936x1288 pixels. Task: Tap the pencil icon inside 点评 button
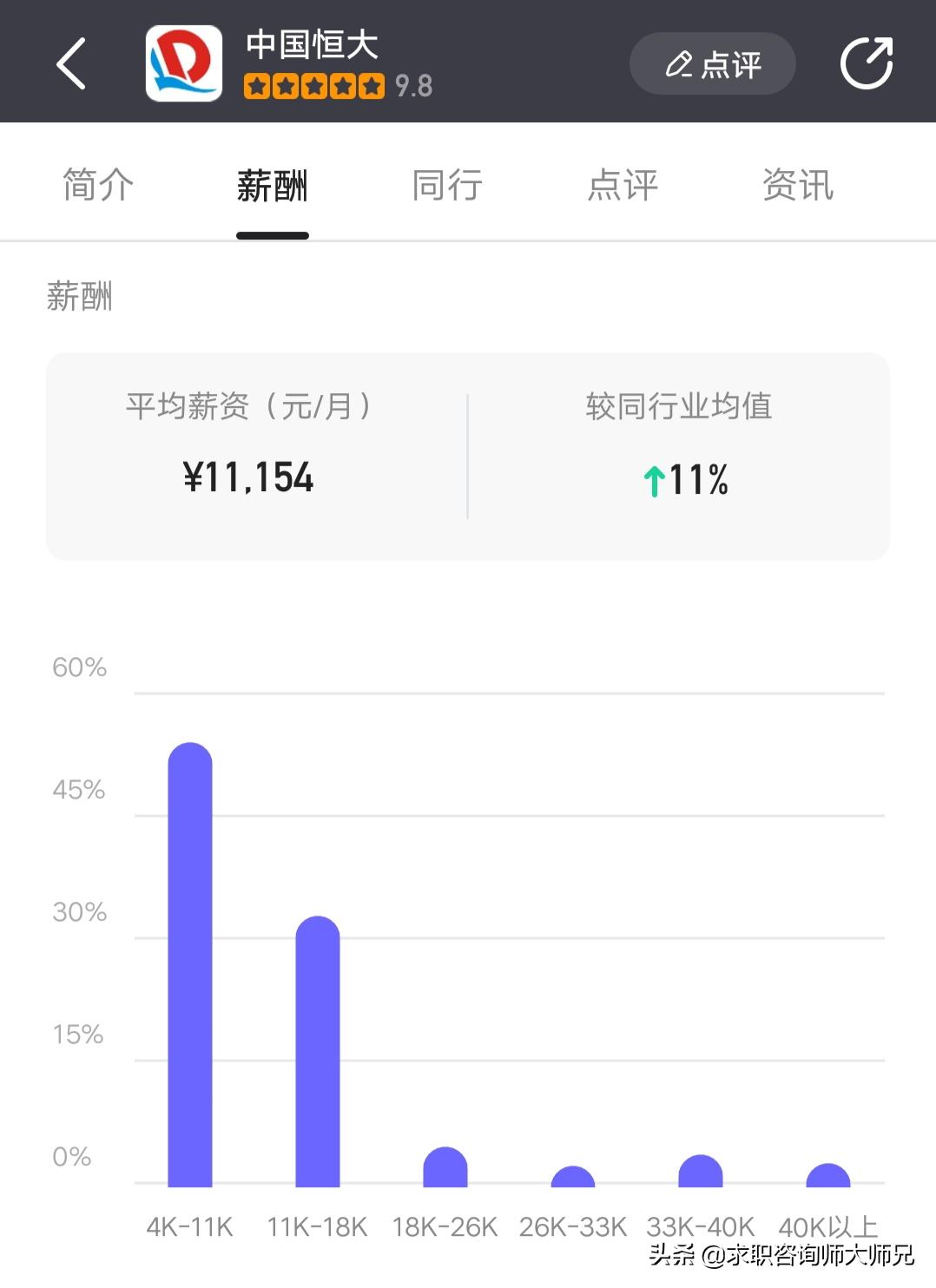pyautogui.click(x=678, y=62)
